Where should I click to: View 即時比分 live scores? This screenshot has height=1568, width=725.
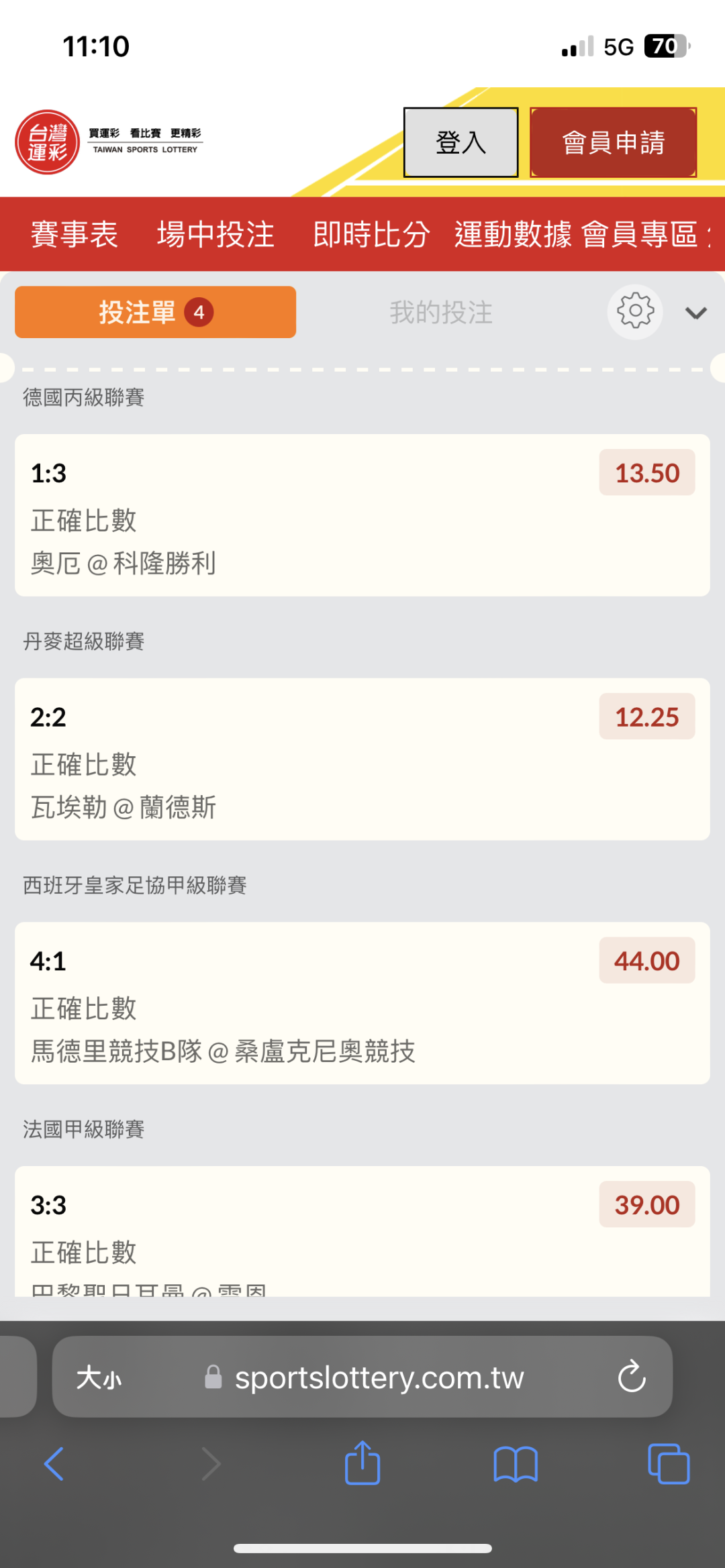pos(371,235)
